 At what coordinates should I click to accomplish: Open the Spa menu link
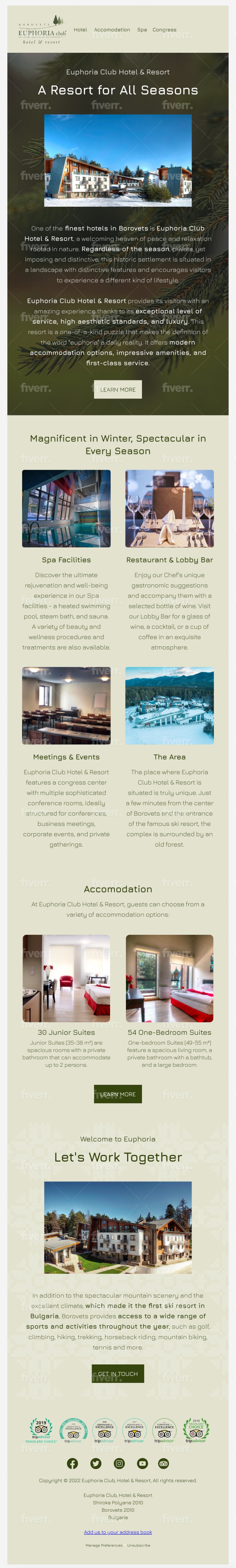point(142,29)
